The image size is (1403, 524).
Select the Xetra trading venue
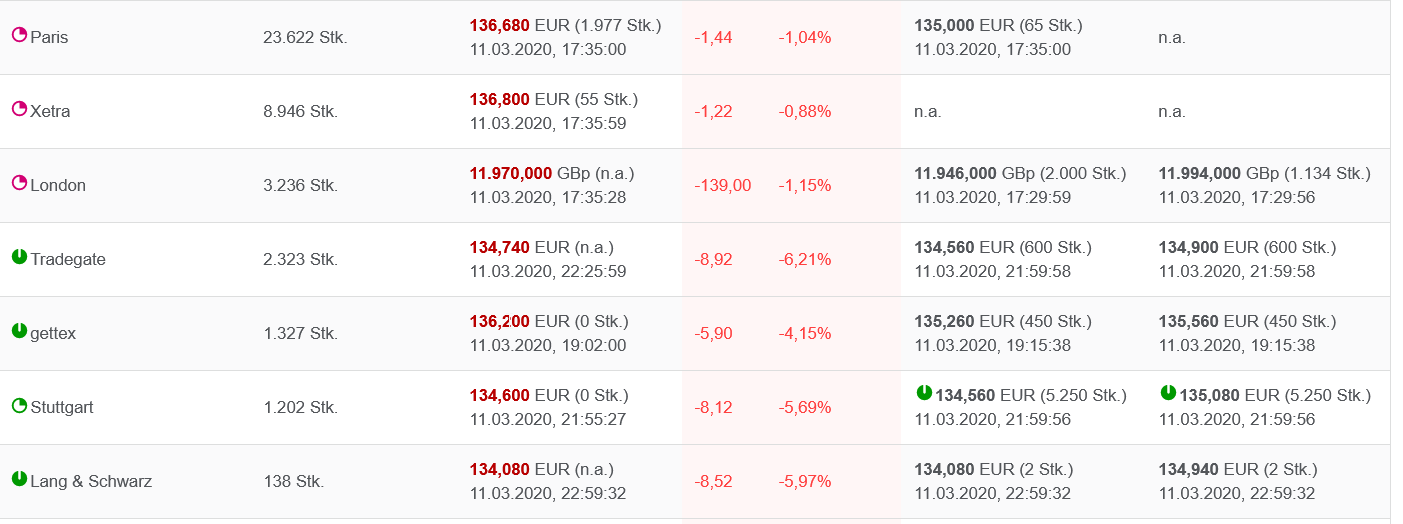click(x=50, y=111)
